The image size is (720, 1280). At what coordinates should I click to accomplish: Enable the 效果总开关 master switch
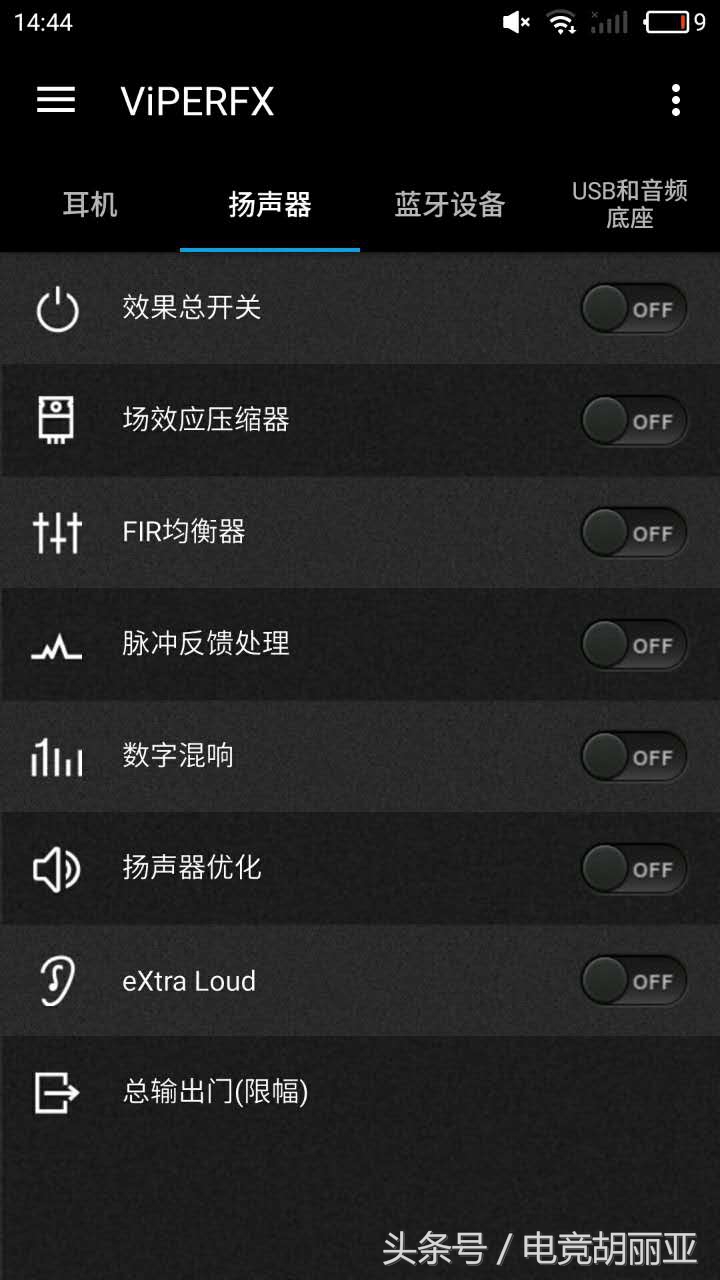633,309
